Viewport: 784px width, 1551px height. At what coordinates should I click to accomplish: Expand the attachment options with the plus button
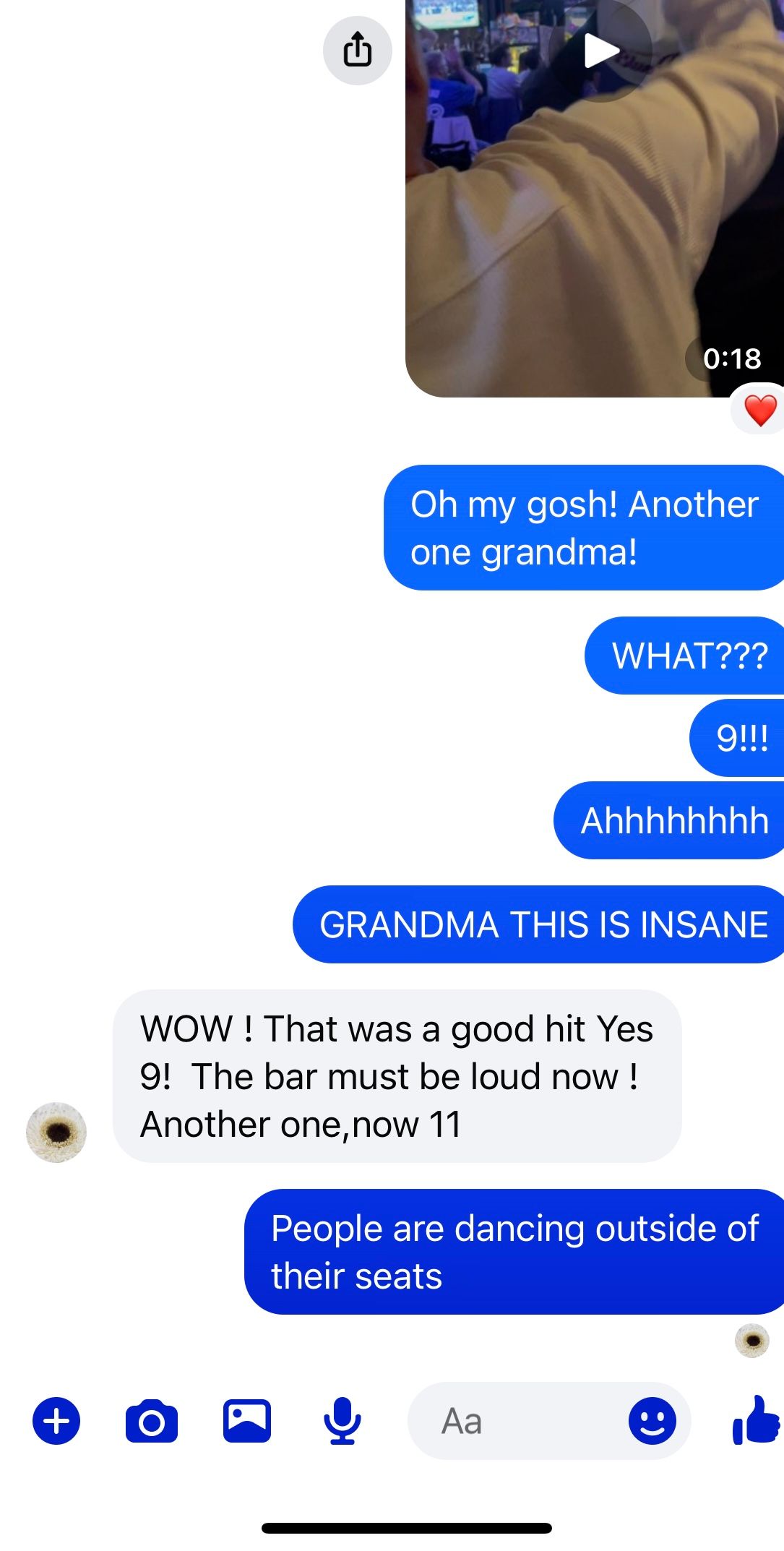click(x=57, y=1420)
